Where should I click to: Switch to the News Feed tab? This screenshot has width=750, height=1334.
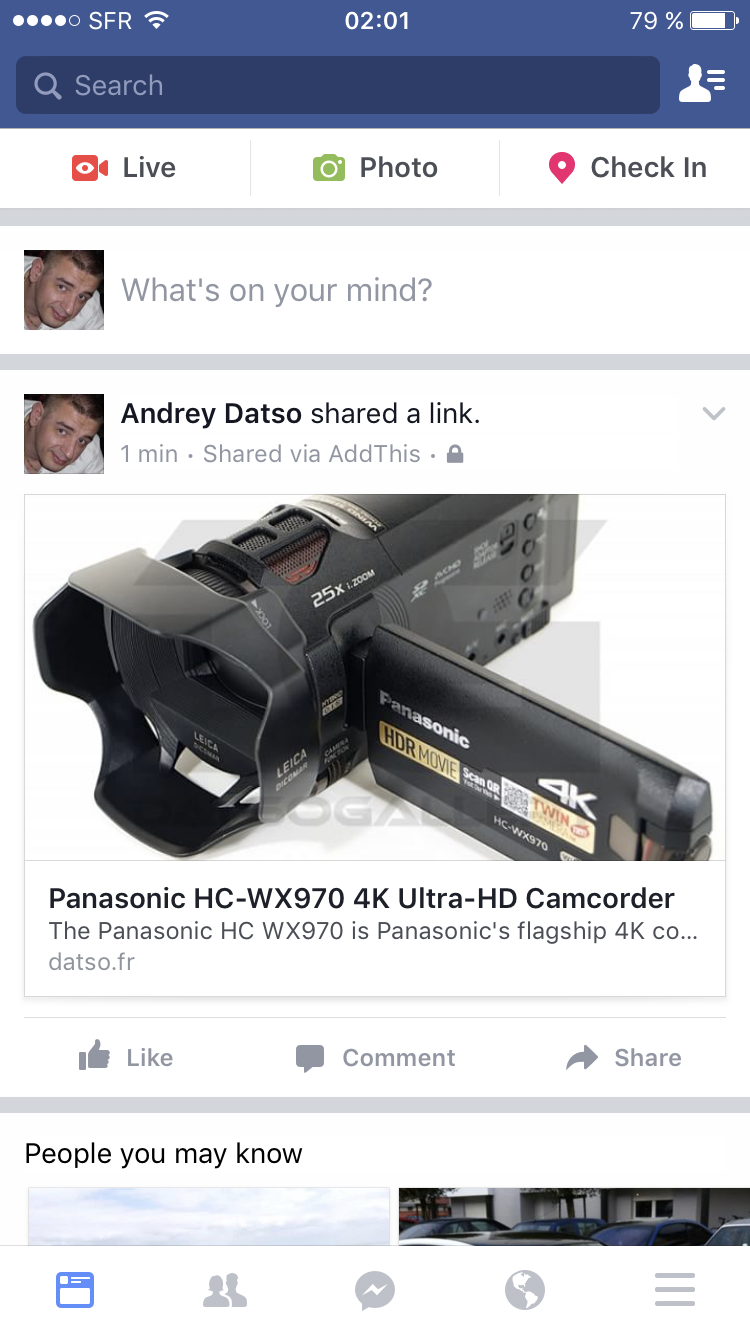pos(75,1290)
